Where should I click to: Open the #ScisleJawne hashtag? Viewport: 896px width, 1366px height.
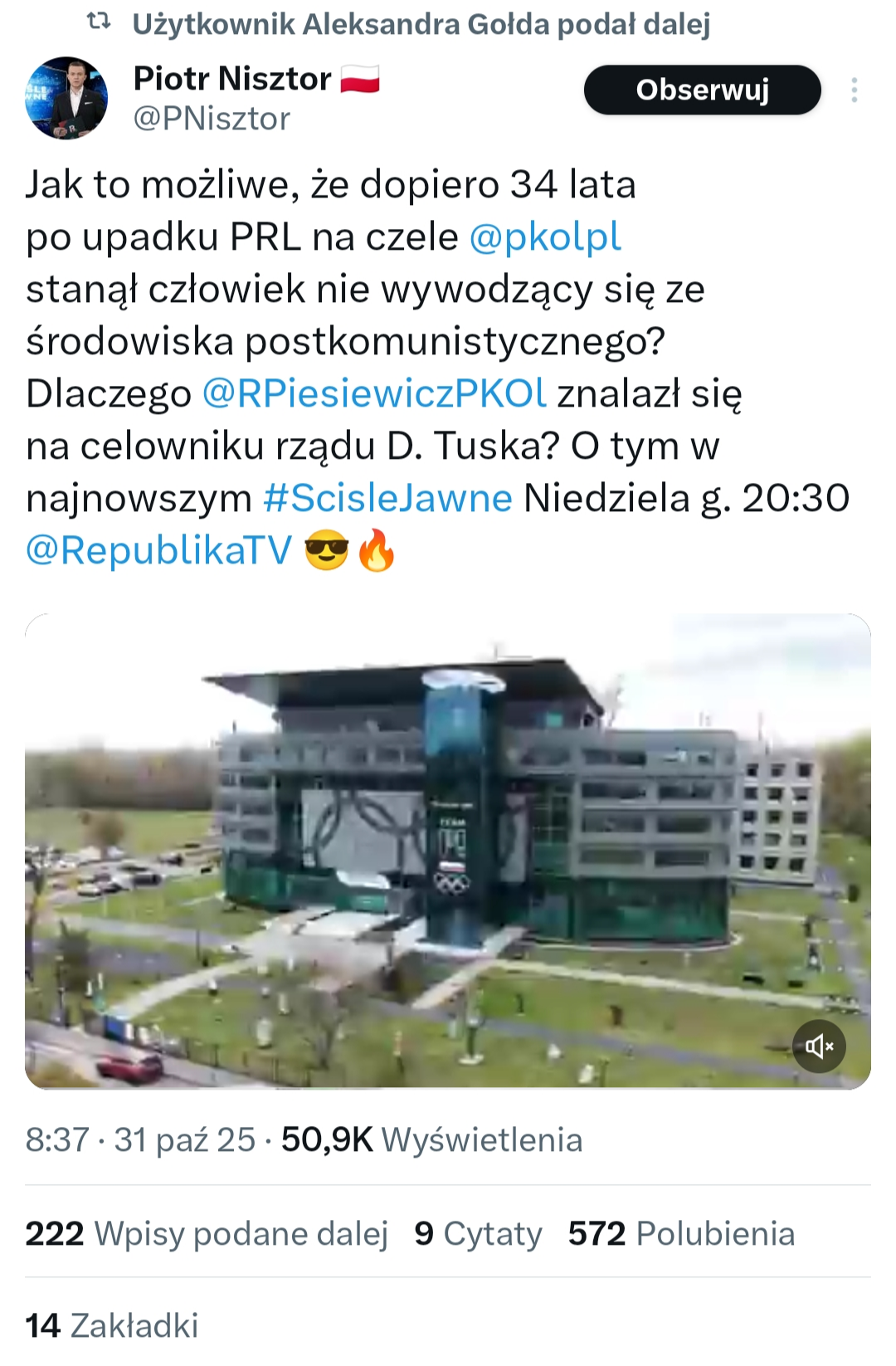[x=387, y=498]
